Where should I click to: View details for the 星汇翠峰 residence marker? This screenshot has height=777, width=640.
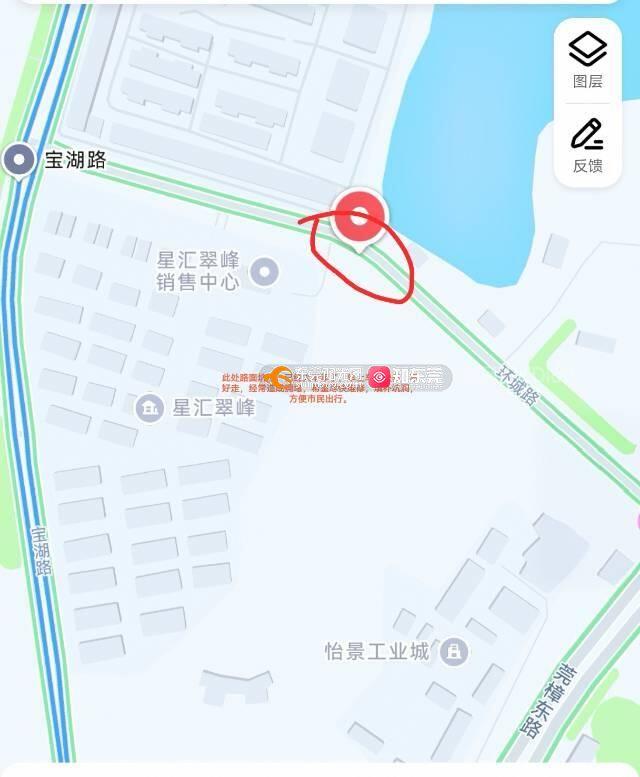[x=150, y=408]
